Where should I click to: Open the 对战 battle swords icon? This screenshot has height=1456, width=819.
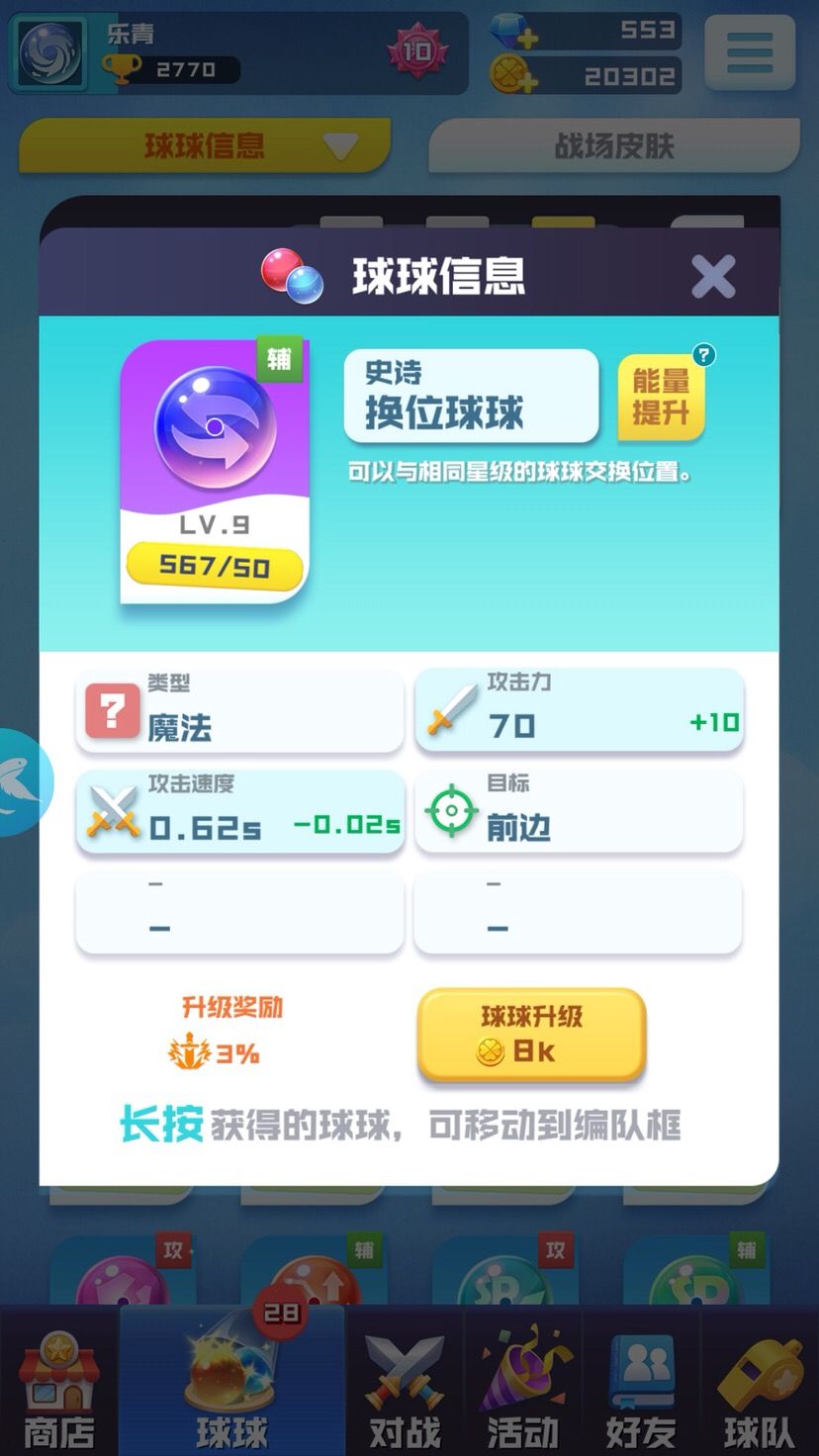click(x=406, y=1375)
